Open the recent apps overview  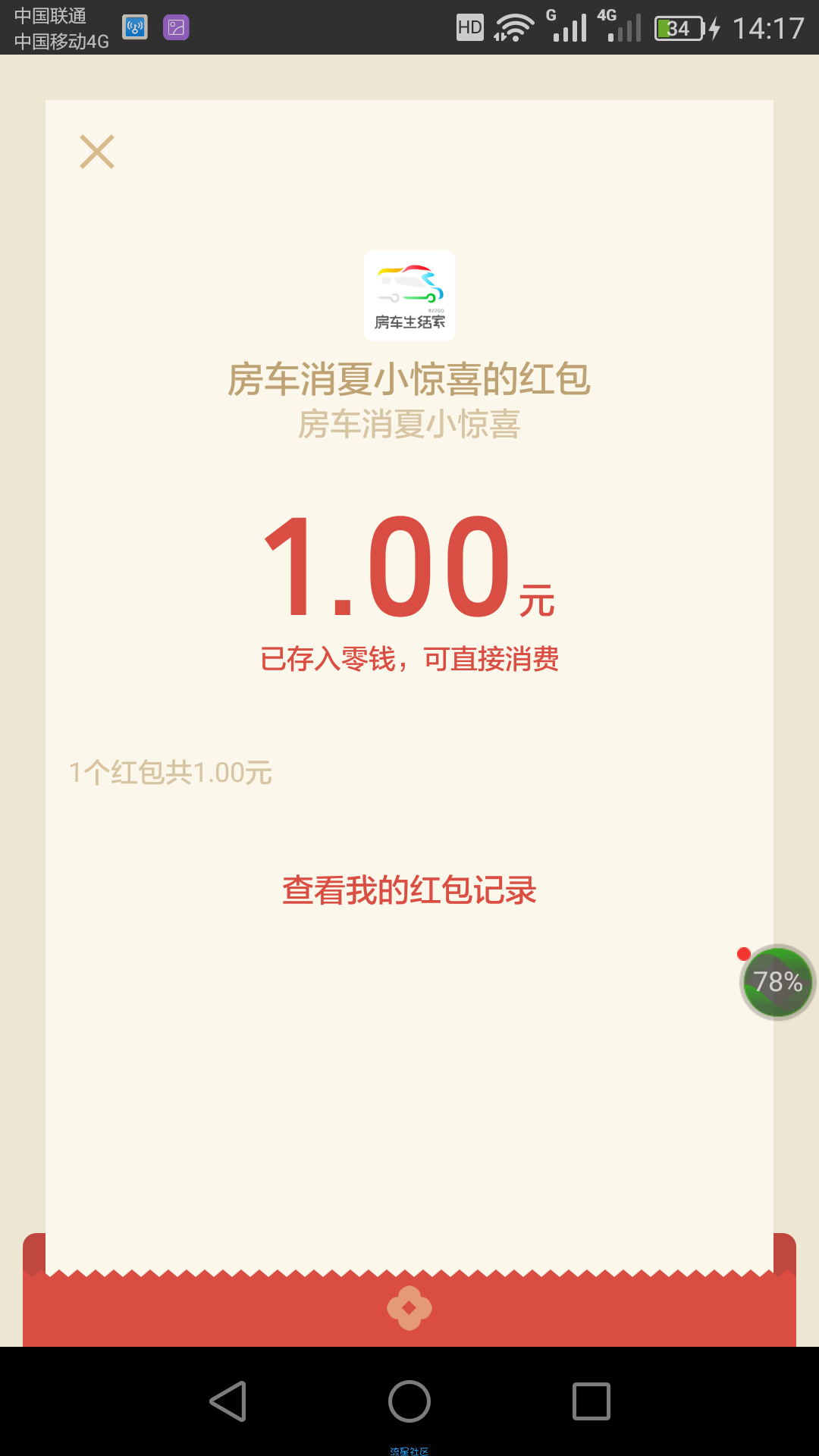(591, 1401)
